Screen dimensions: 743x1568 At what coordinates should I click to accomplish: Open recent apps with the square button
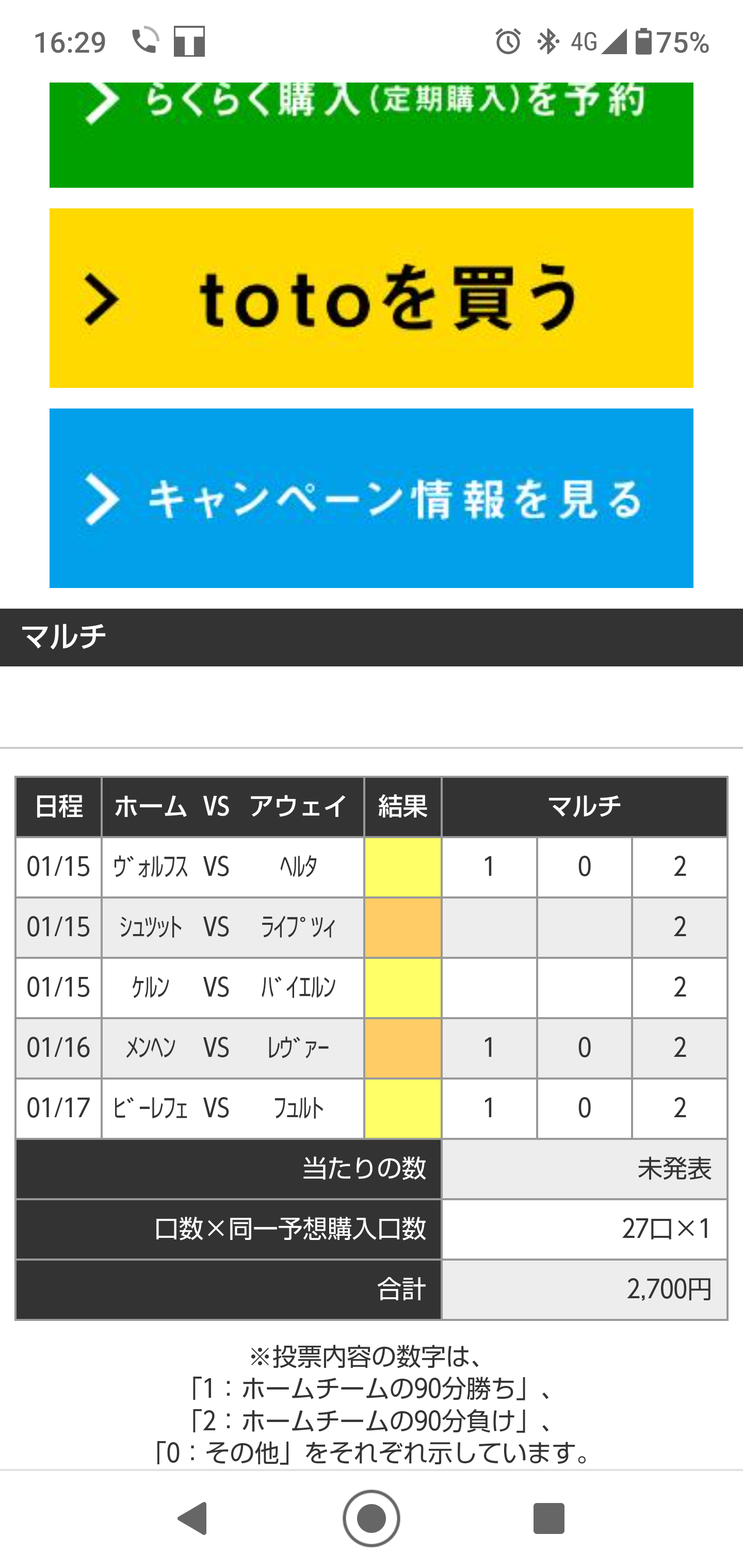pos(548,1518)
